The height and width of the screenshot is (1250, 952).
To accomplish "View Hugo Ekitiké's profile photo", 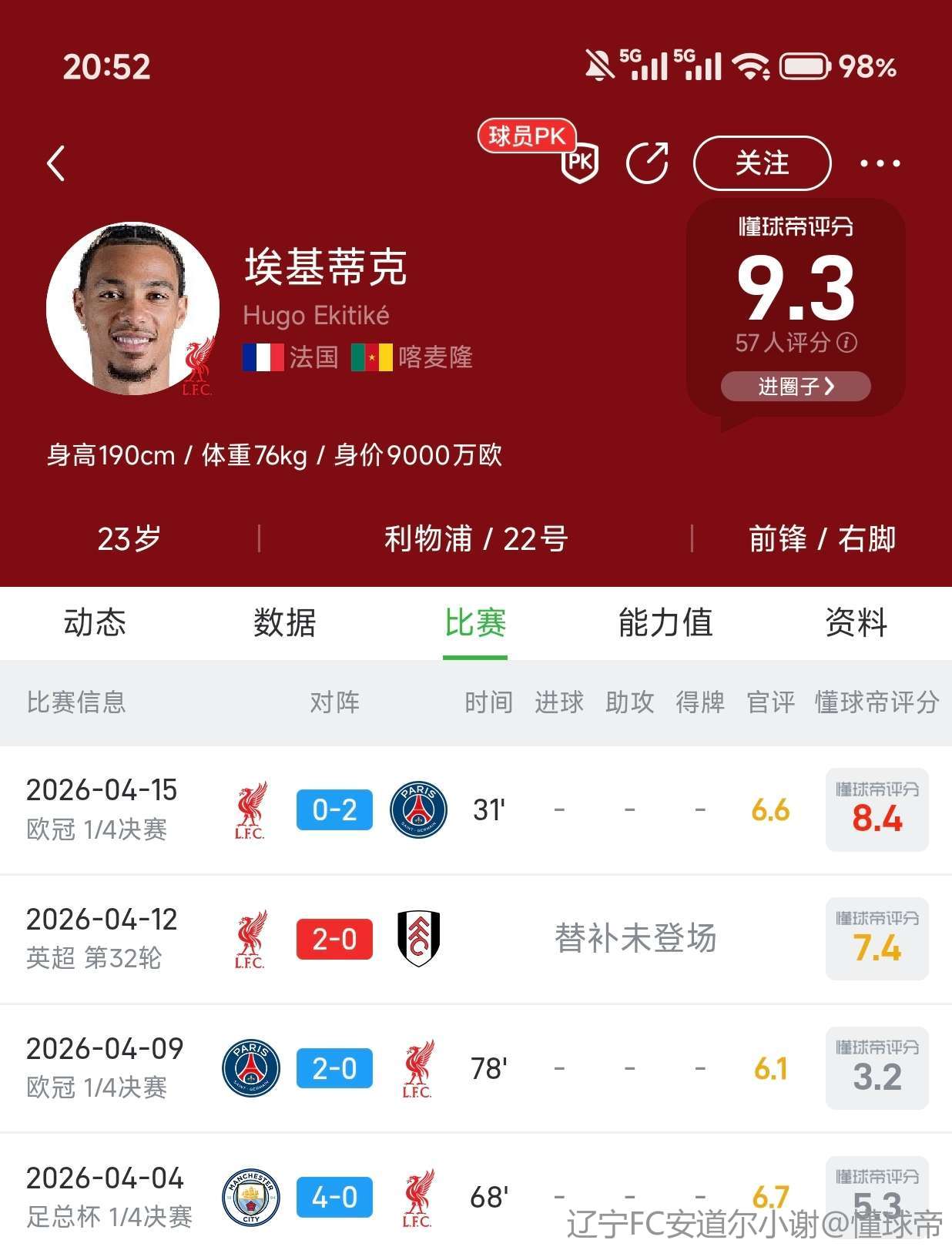I will [132, 309].
